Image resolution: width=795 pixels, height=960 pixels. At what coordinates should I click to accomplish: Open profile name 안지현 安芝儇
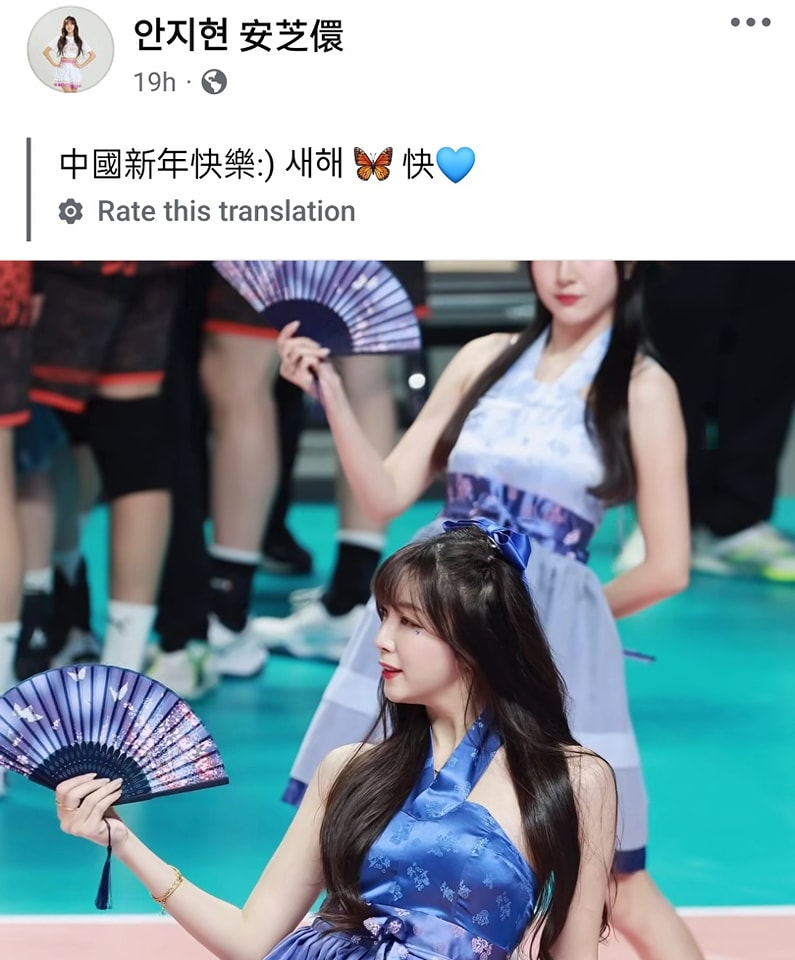pos(238,36)
